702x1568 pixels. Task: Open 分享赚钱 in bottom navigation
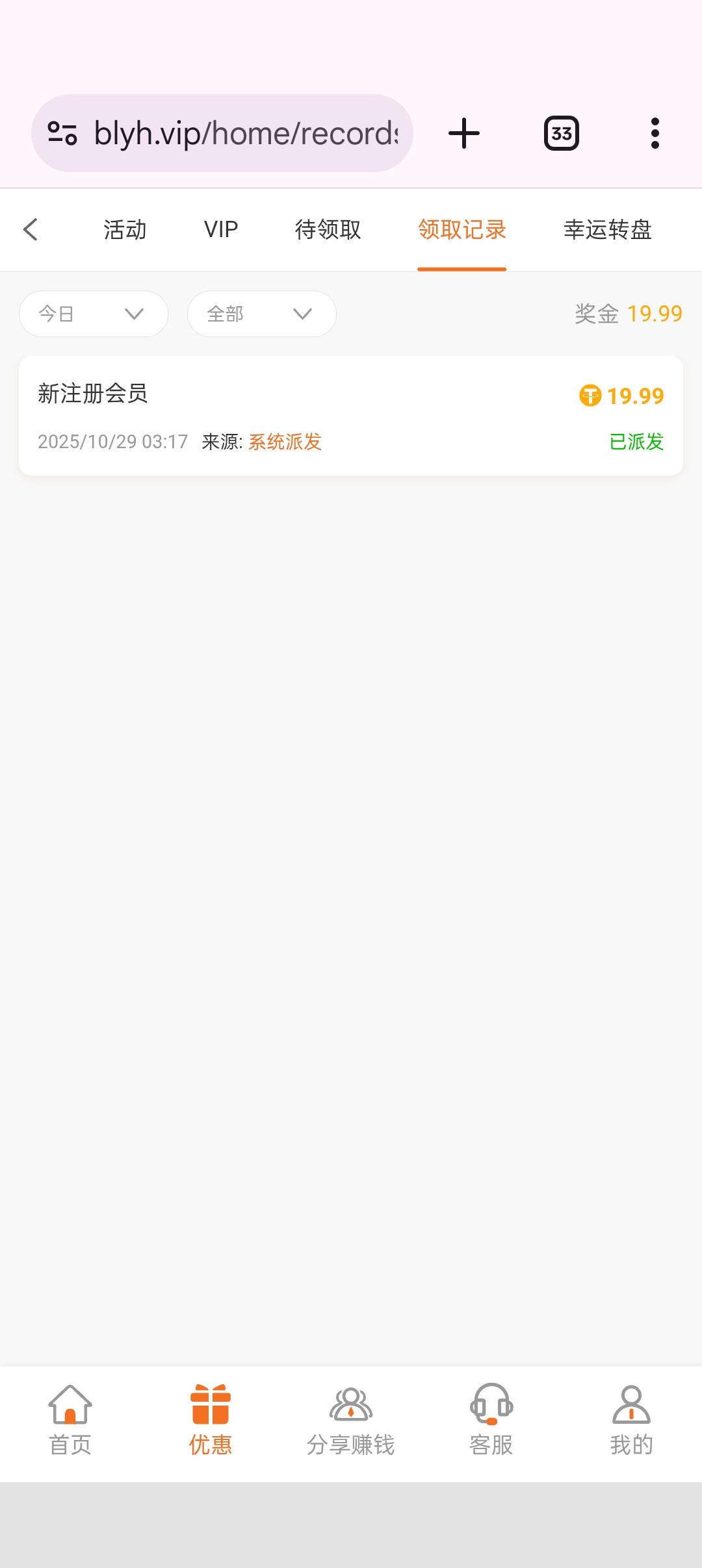(351, 1421)
